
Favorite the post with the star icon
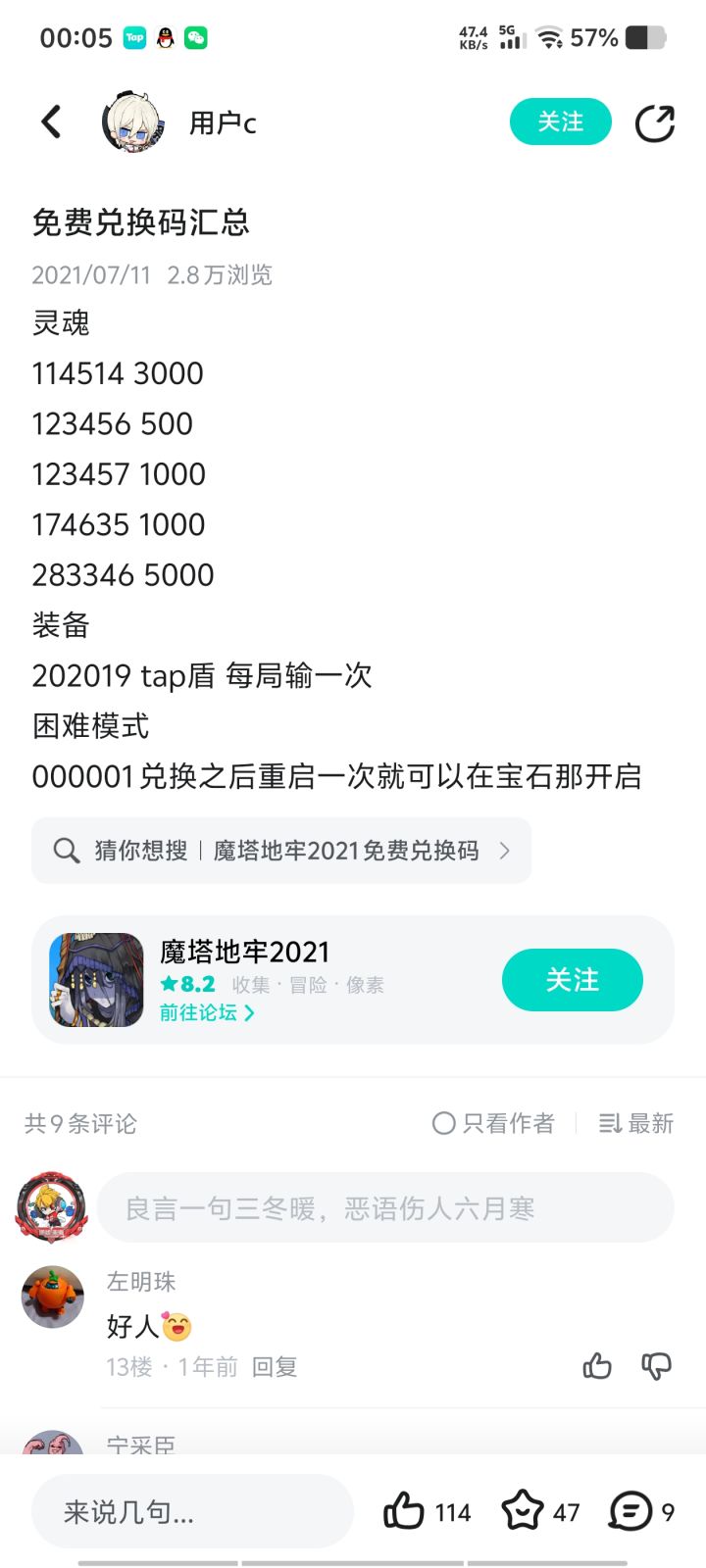point(523,1511)
